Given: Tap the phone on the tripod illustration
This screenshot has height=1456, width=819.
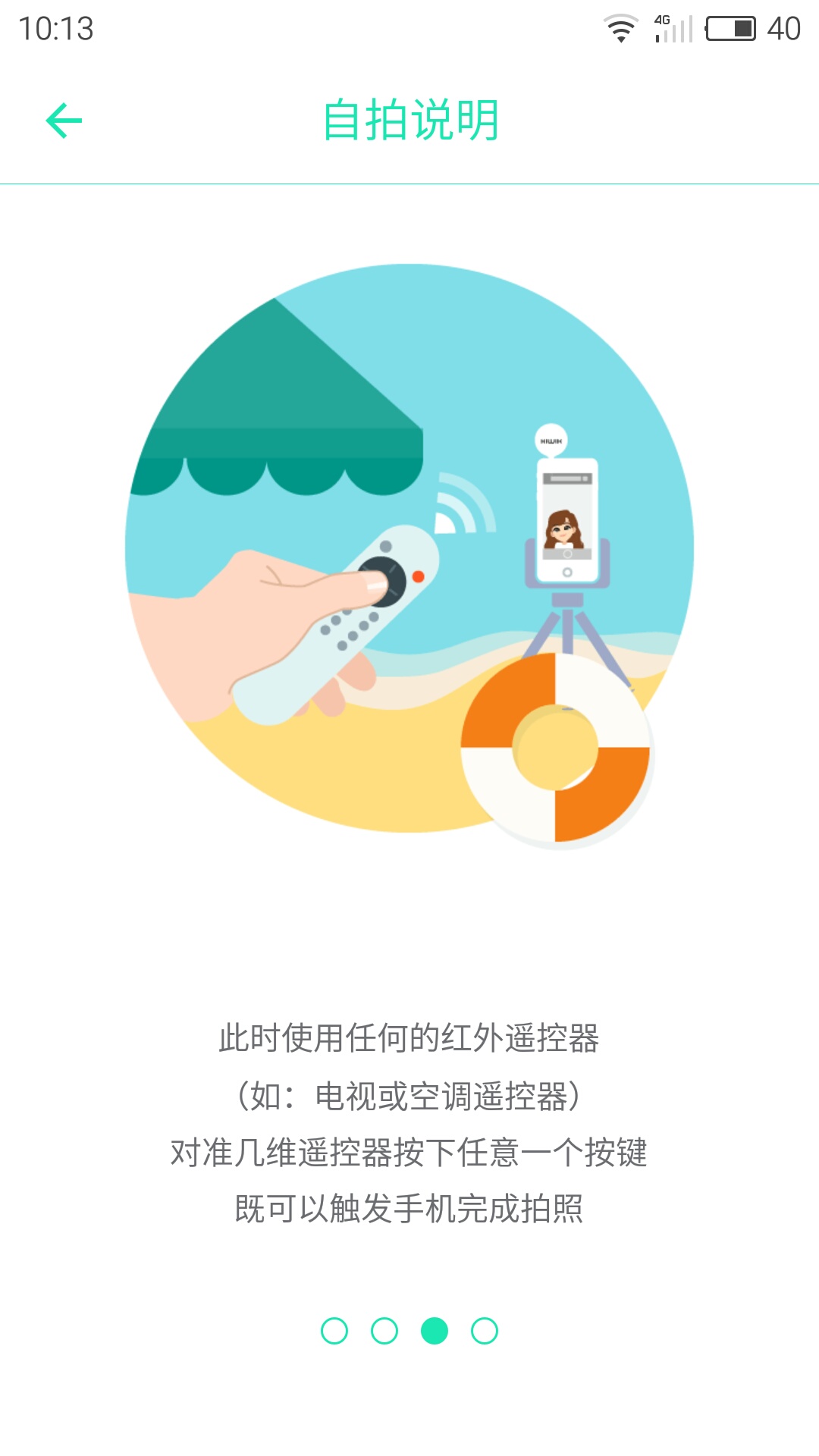Looking at the screenshot, I should (567, 516).
